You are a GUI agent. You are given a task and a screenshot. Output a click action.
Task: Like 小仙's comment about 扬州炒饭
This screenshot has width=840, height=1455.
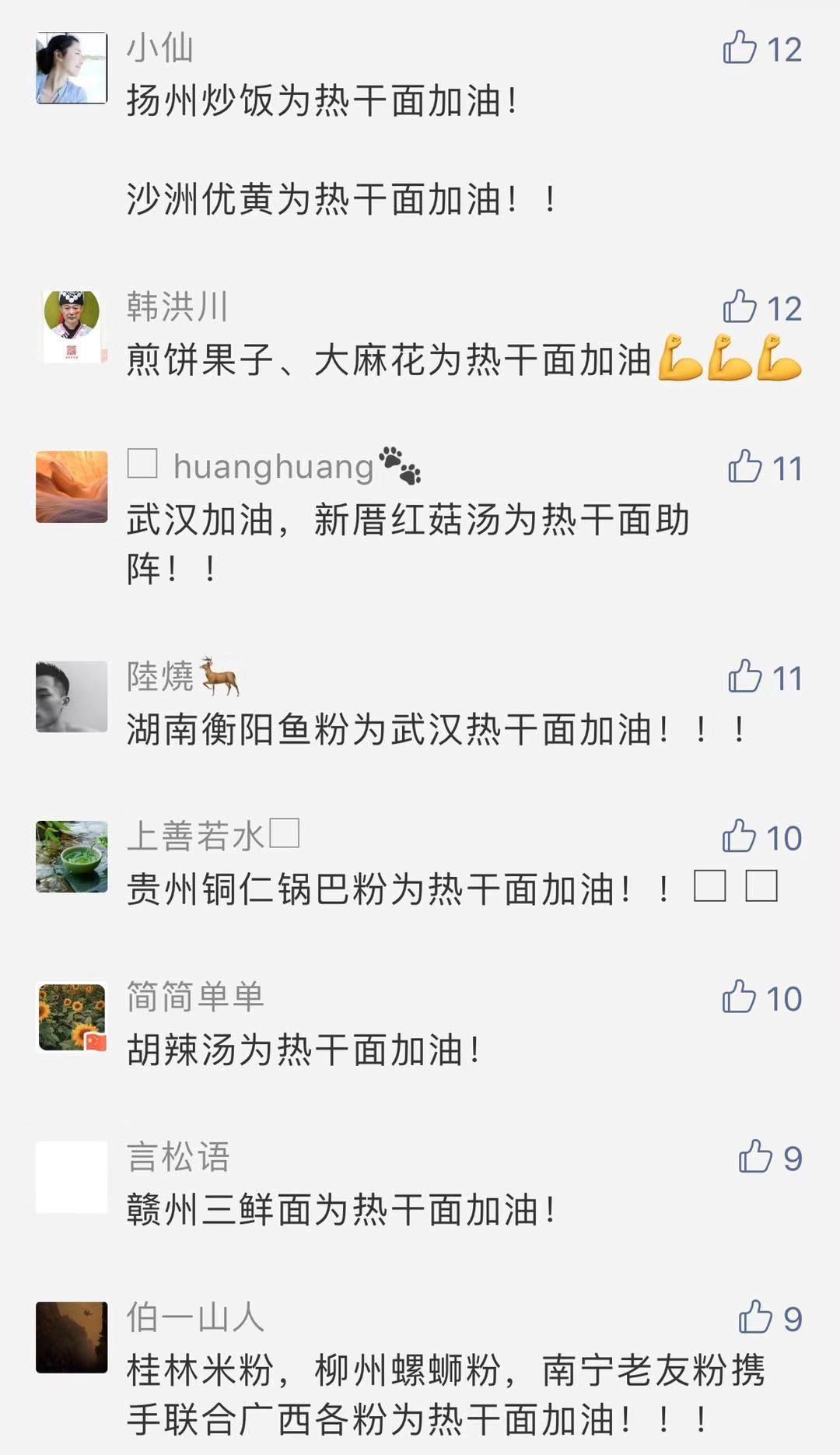click(740, 48)
